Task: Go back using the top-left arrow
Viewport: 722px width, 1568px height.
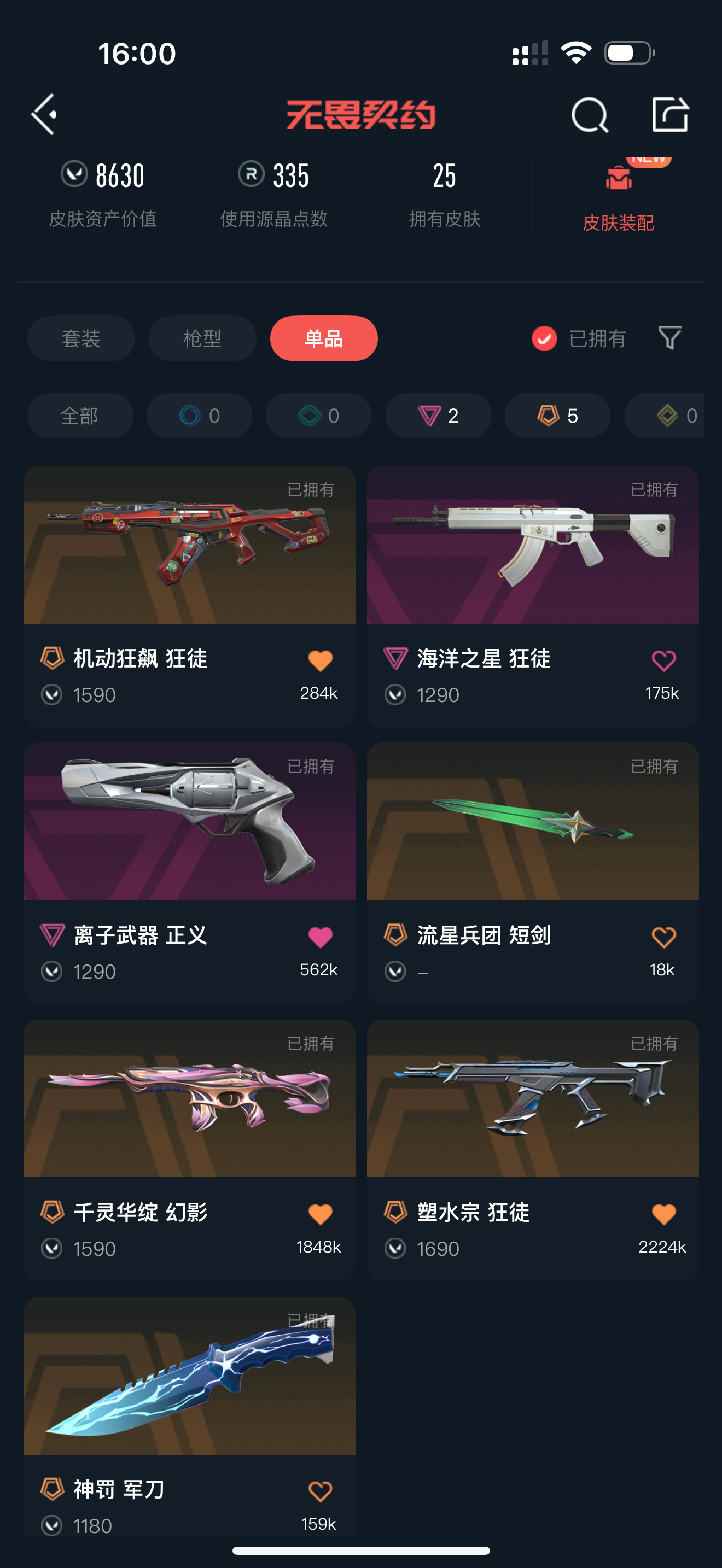Action: (x=44, y=114)
